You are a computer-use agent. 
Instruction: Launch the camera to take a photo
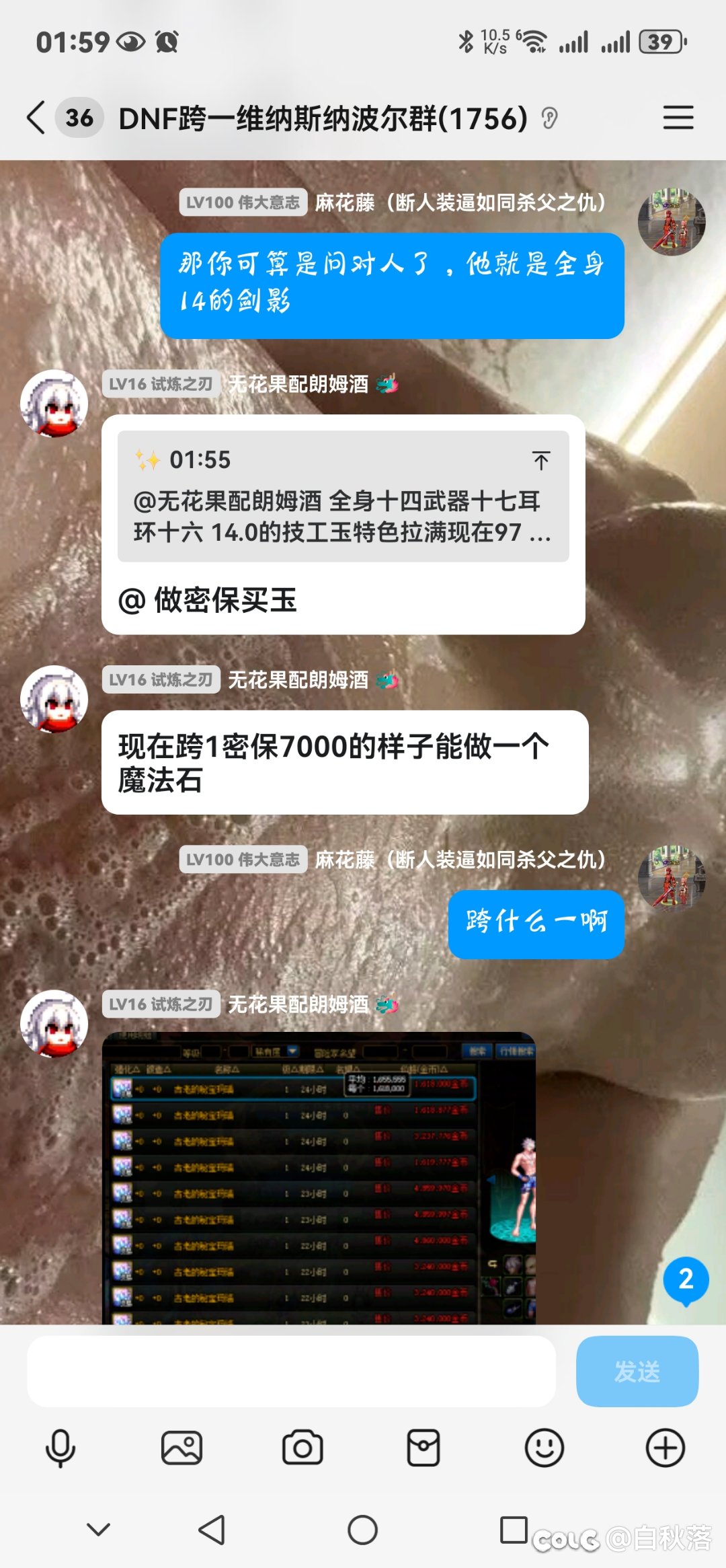click(x=302, y=1448)
